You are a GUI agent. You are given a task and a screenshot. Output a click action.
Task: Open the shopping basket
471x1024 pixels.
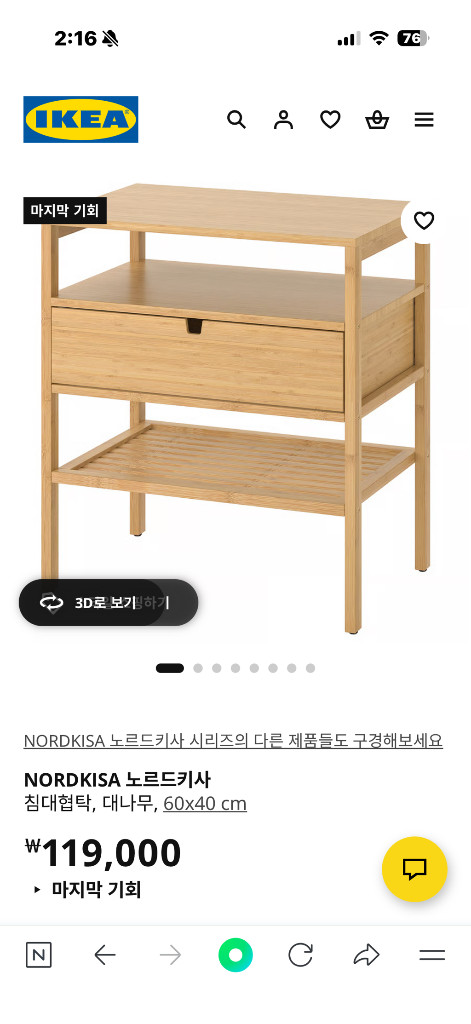click(x=377, y=120)
